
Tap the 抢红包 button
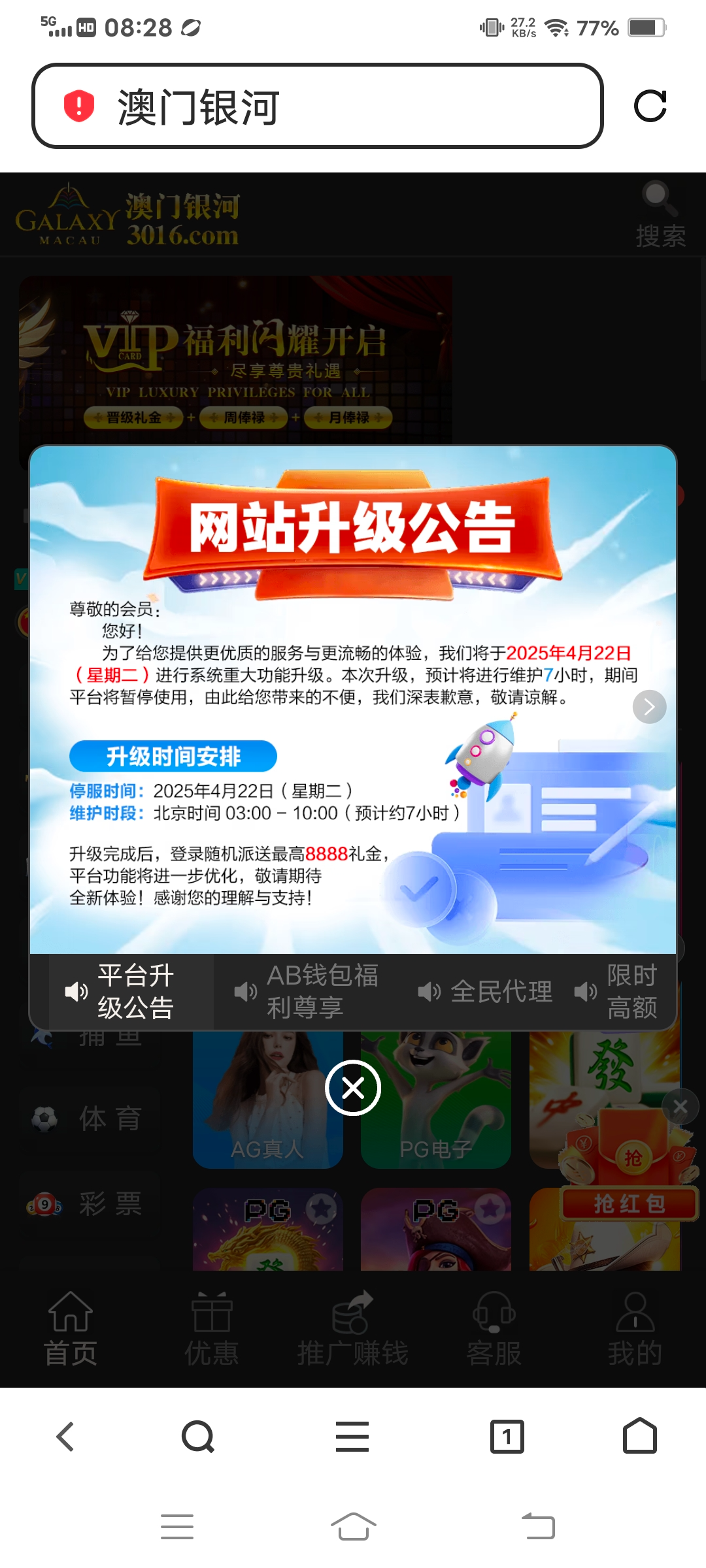pos(629,1203)
